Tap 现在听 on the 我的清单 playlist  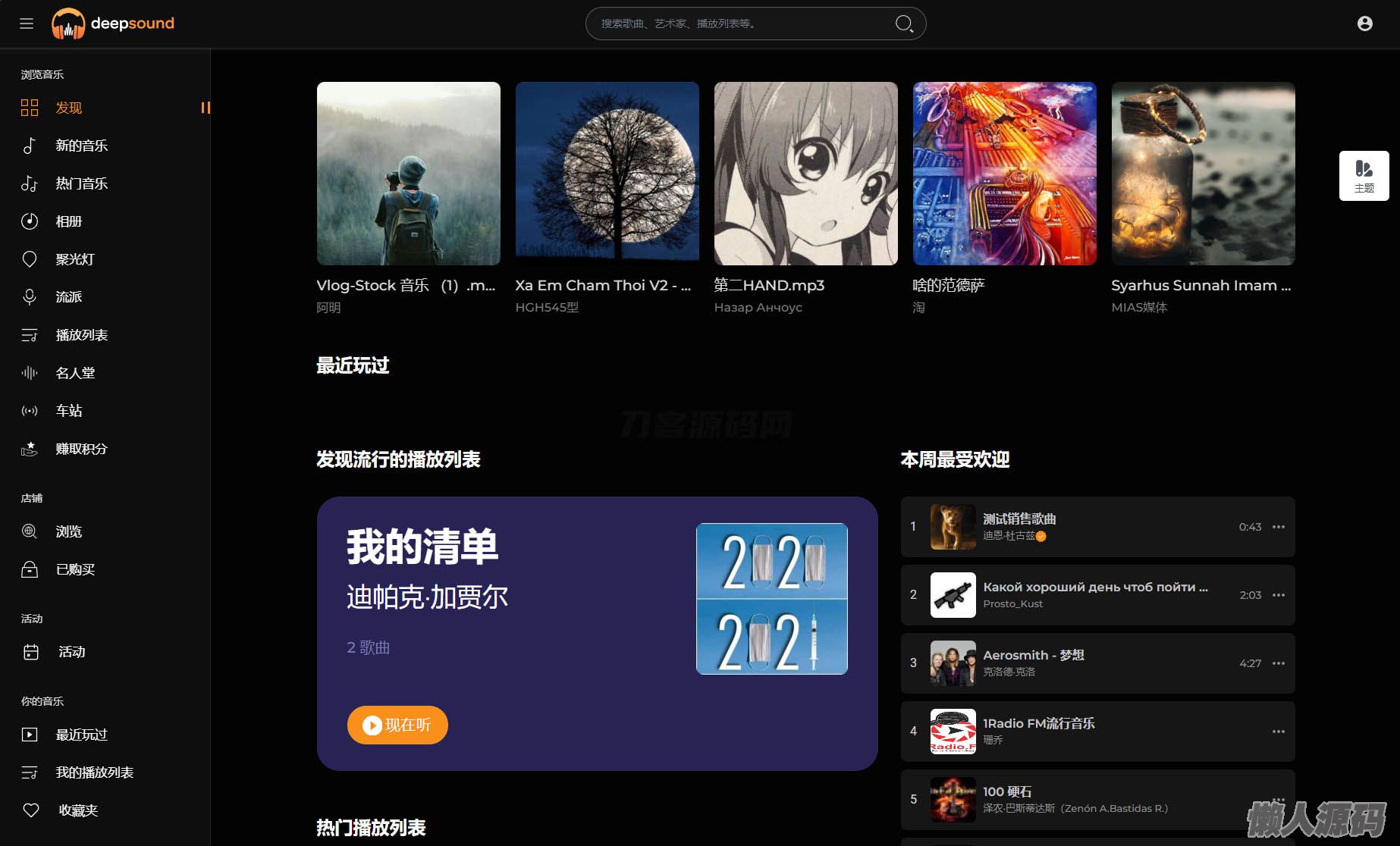coord(397,725)
